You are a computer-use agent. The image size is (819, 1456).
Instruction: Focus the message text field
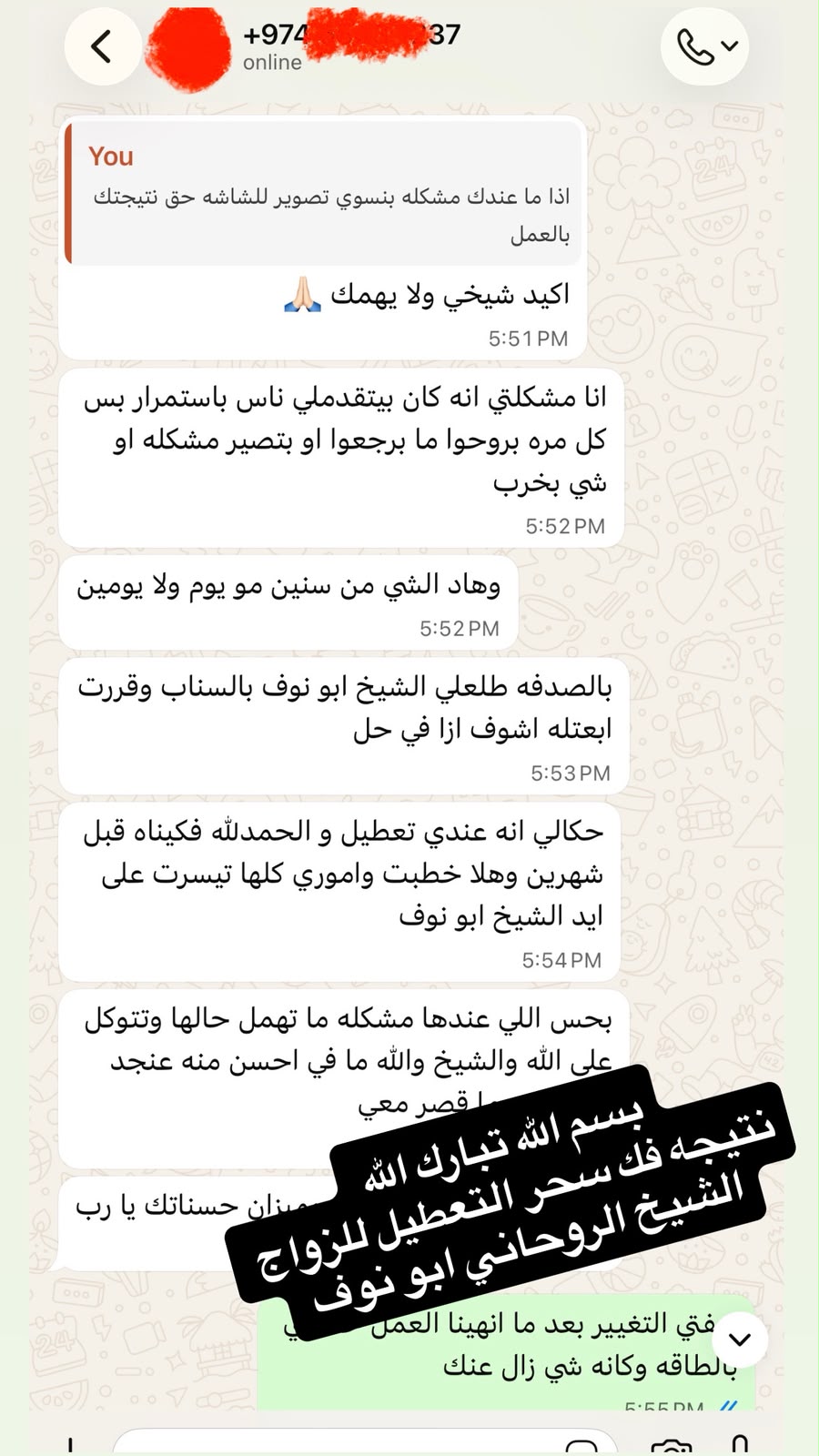click(364, 1442)
